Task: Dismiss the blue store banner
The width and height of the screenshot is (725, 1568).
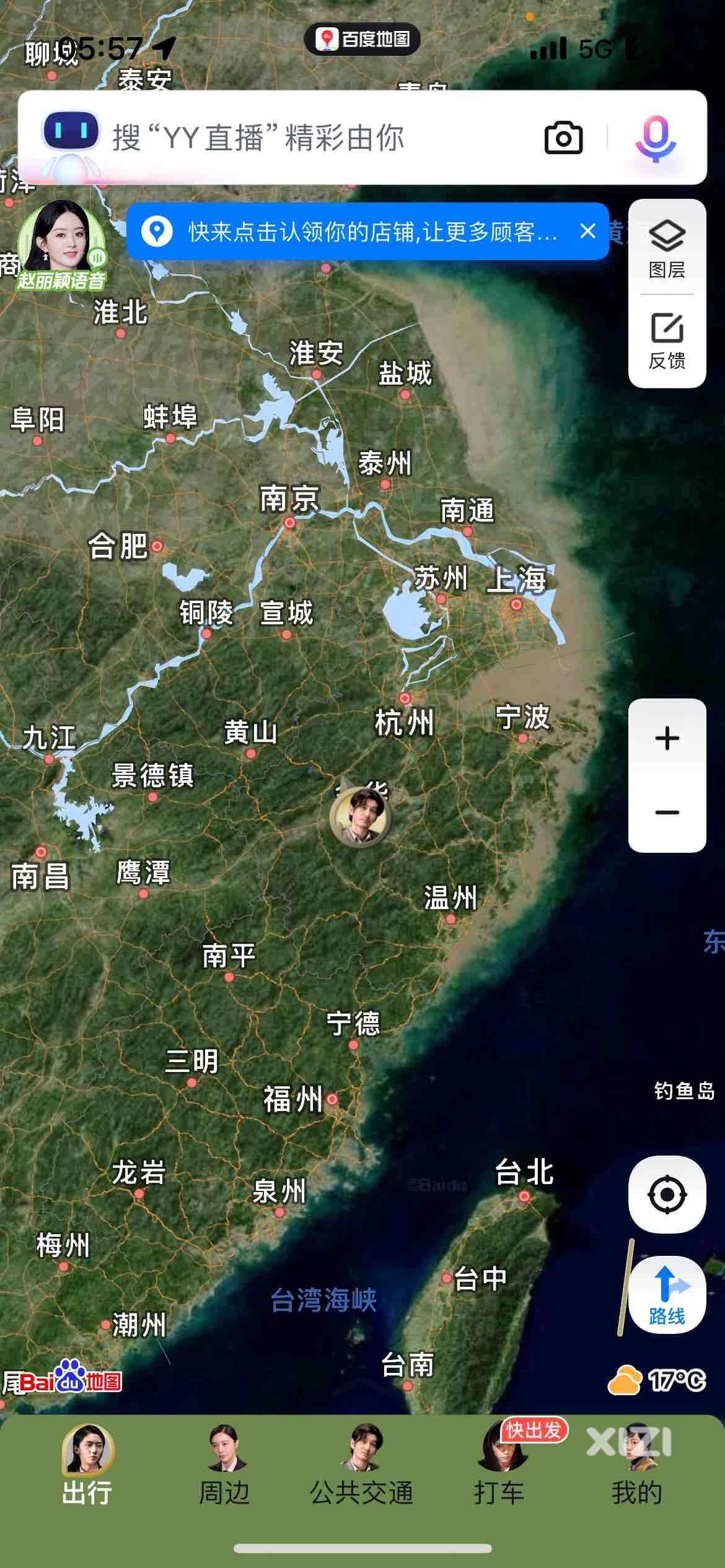Action: [x=587, y=232]
